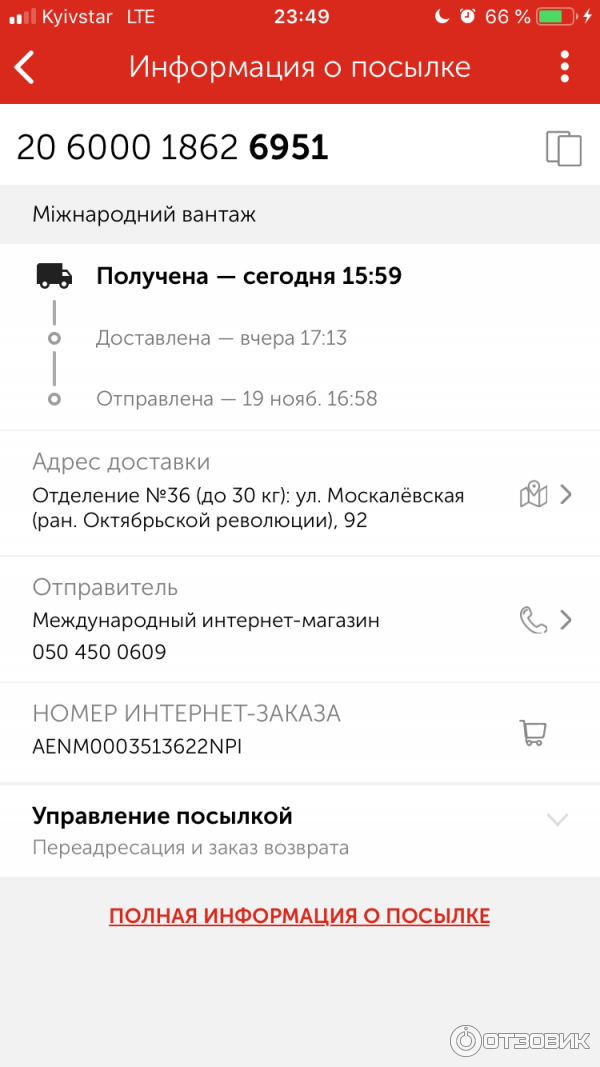Open ПОЛНАЯ ИНФОРМАЦИЯ О ПОСЫЛКЕ link

[299, 916]
